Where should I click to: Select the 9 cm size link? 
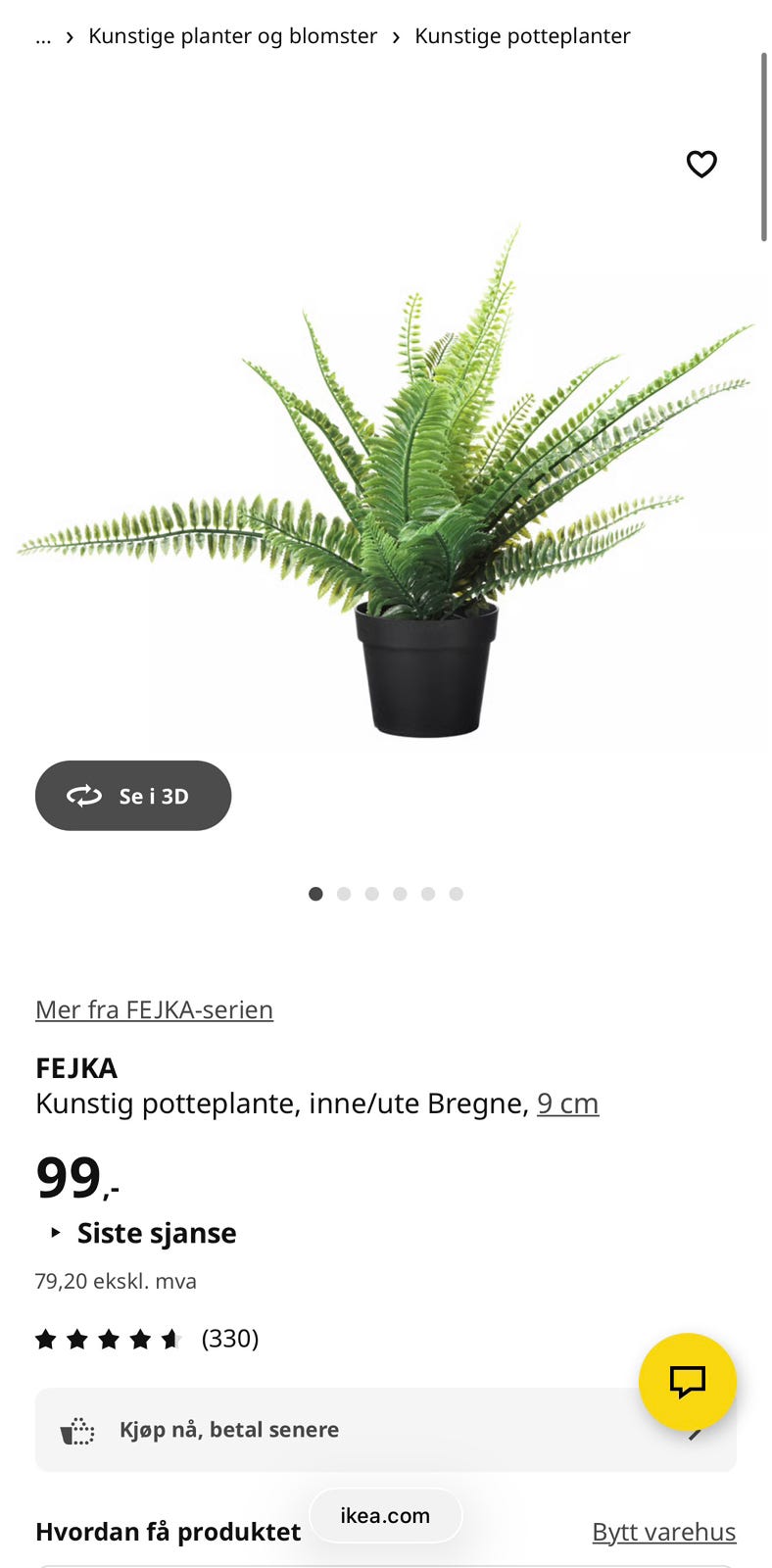click(x=567, y=1103)
